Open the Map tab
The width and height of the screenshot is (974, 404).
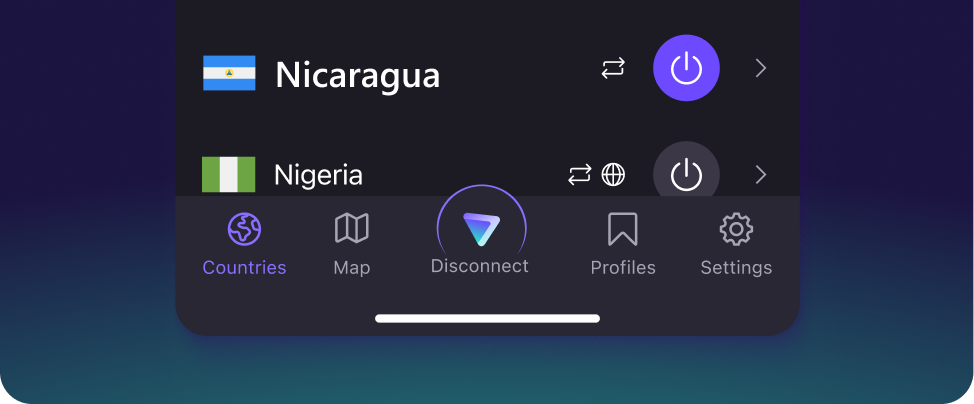coord(351,244)
